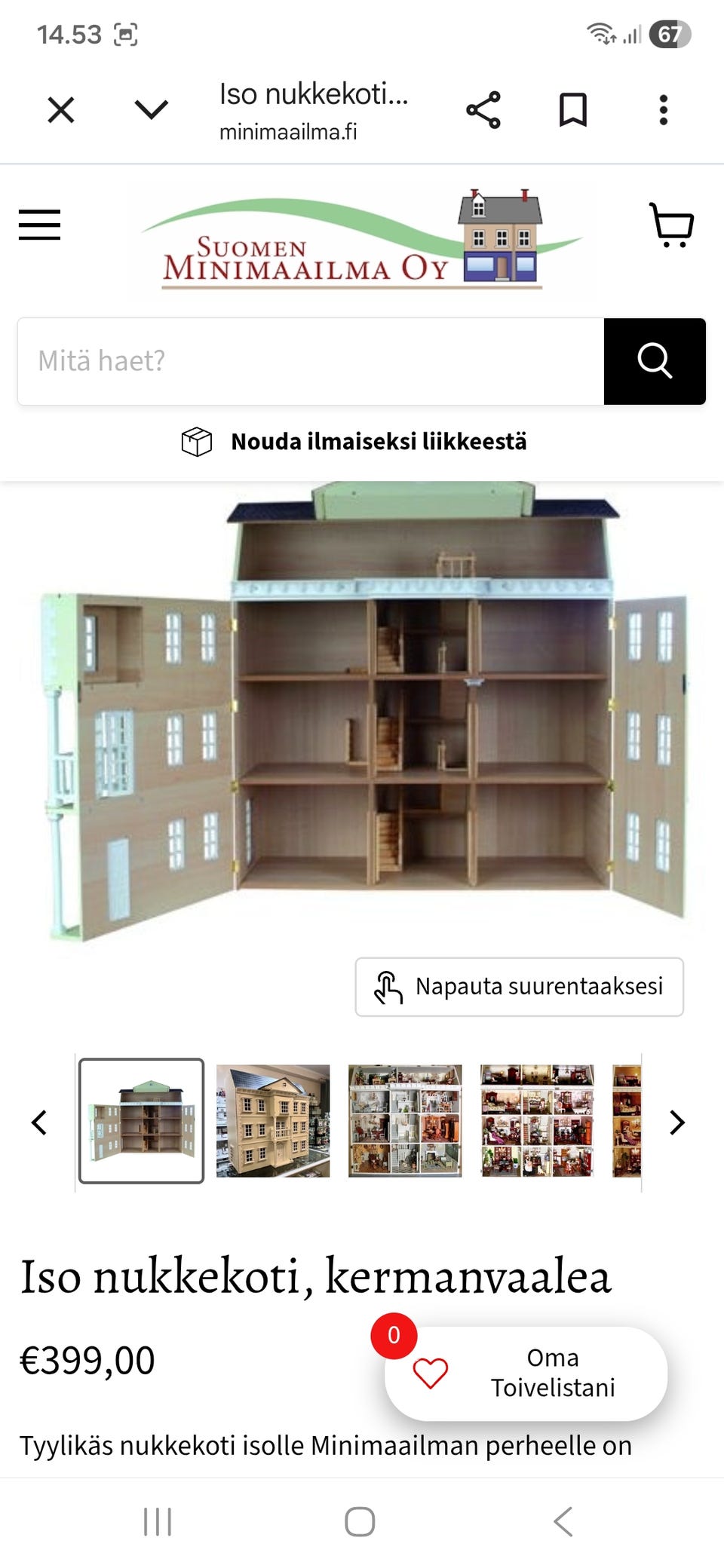Open Oma Toivelistani
724x1568 pixels.
(551, 1373)
